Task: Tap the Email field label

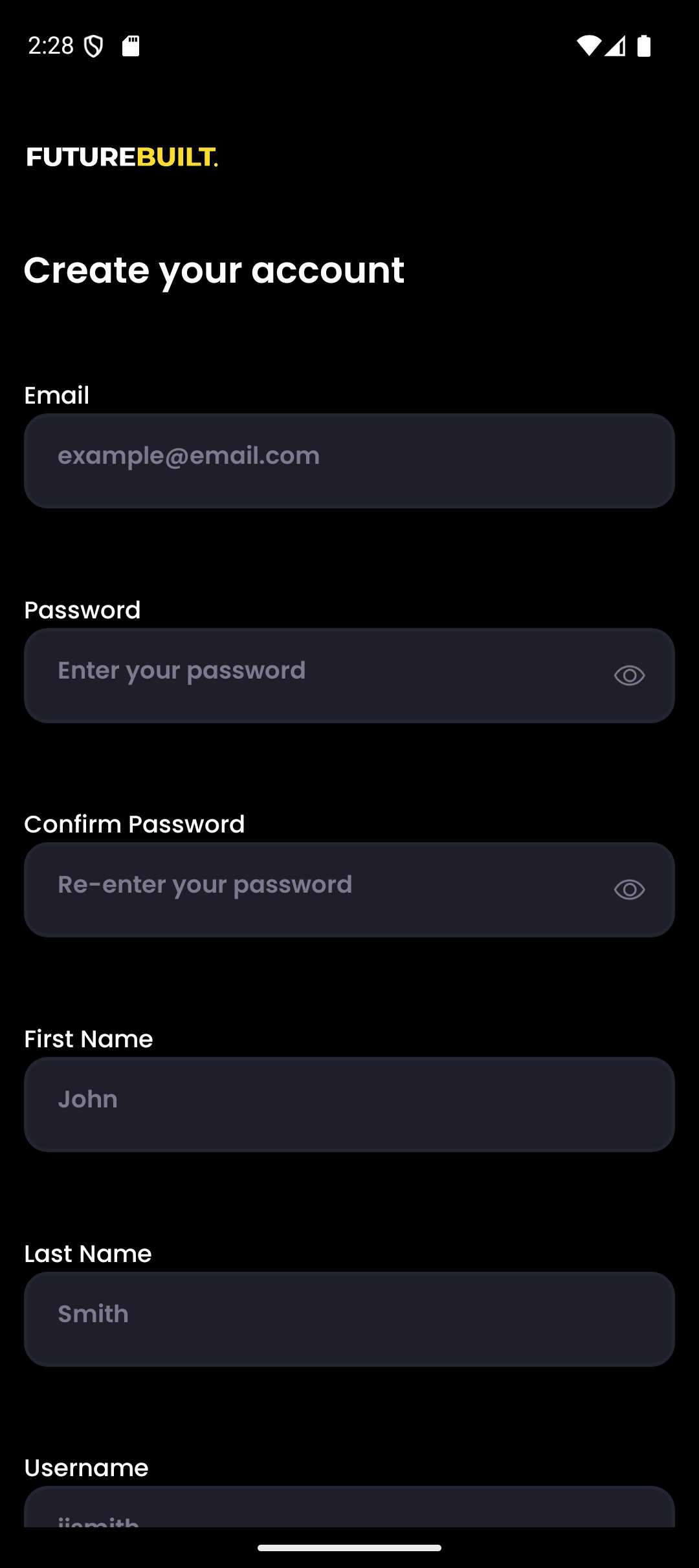Action: 57,395
